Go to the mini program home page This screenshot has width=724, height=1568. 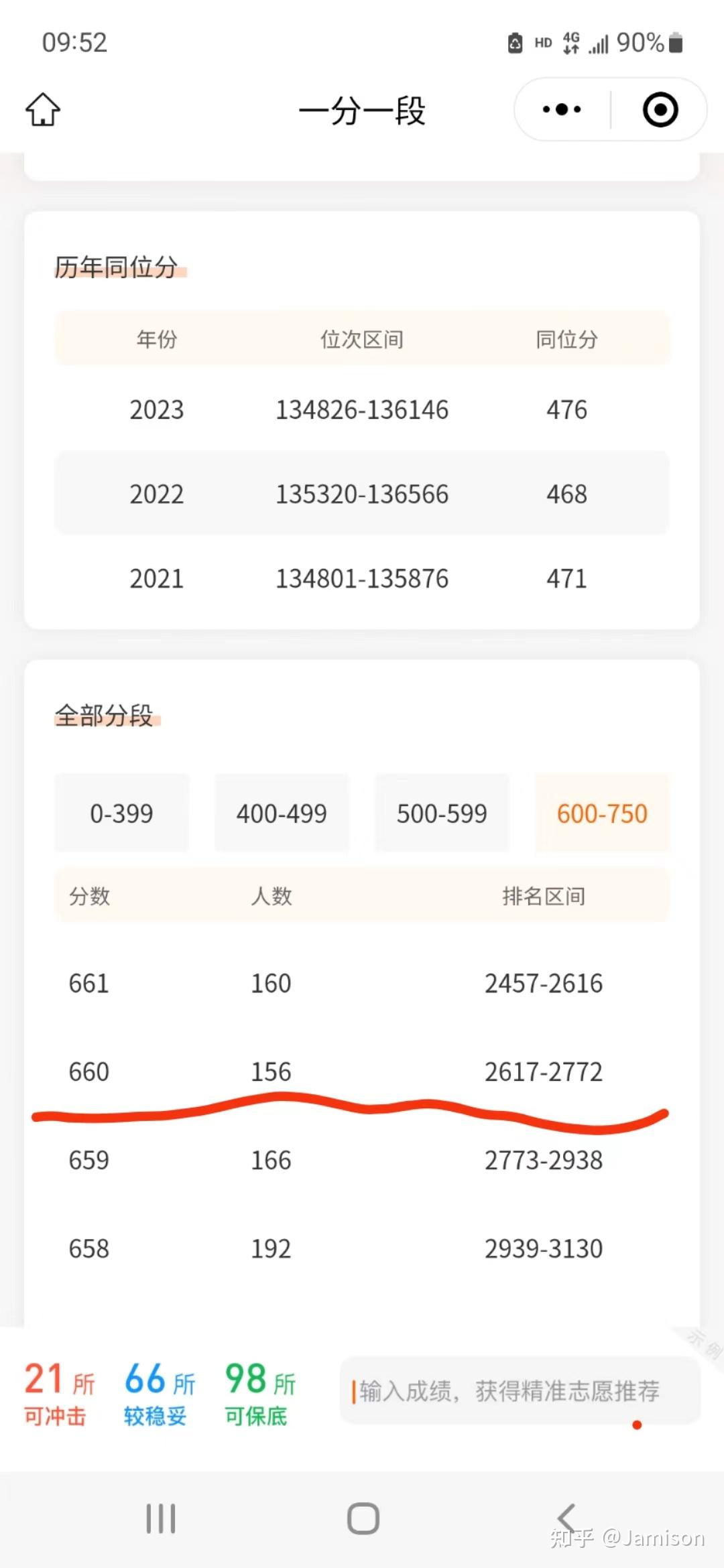coord(43,109)
